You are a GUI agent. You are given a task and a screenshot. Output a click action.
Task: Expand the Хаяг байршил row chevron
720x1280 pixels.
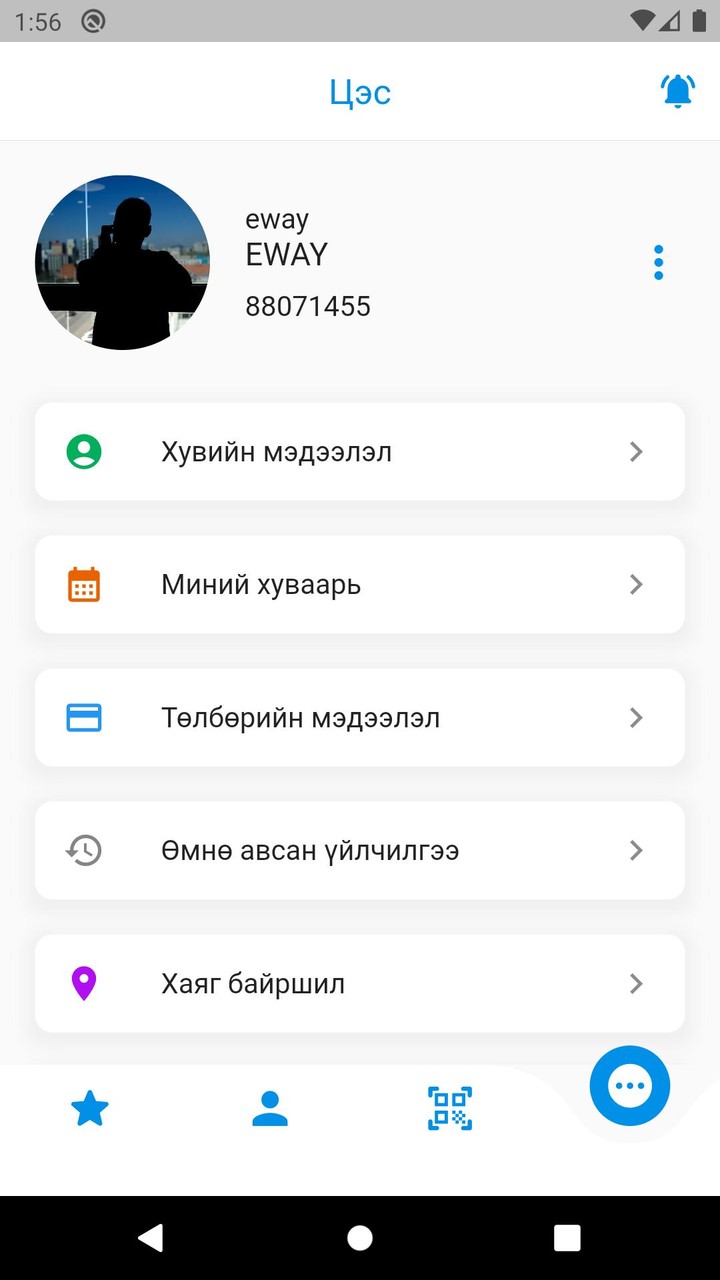click(x=636, y=983)
